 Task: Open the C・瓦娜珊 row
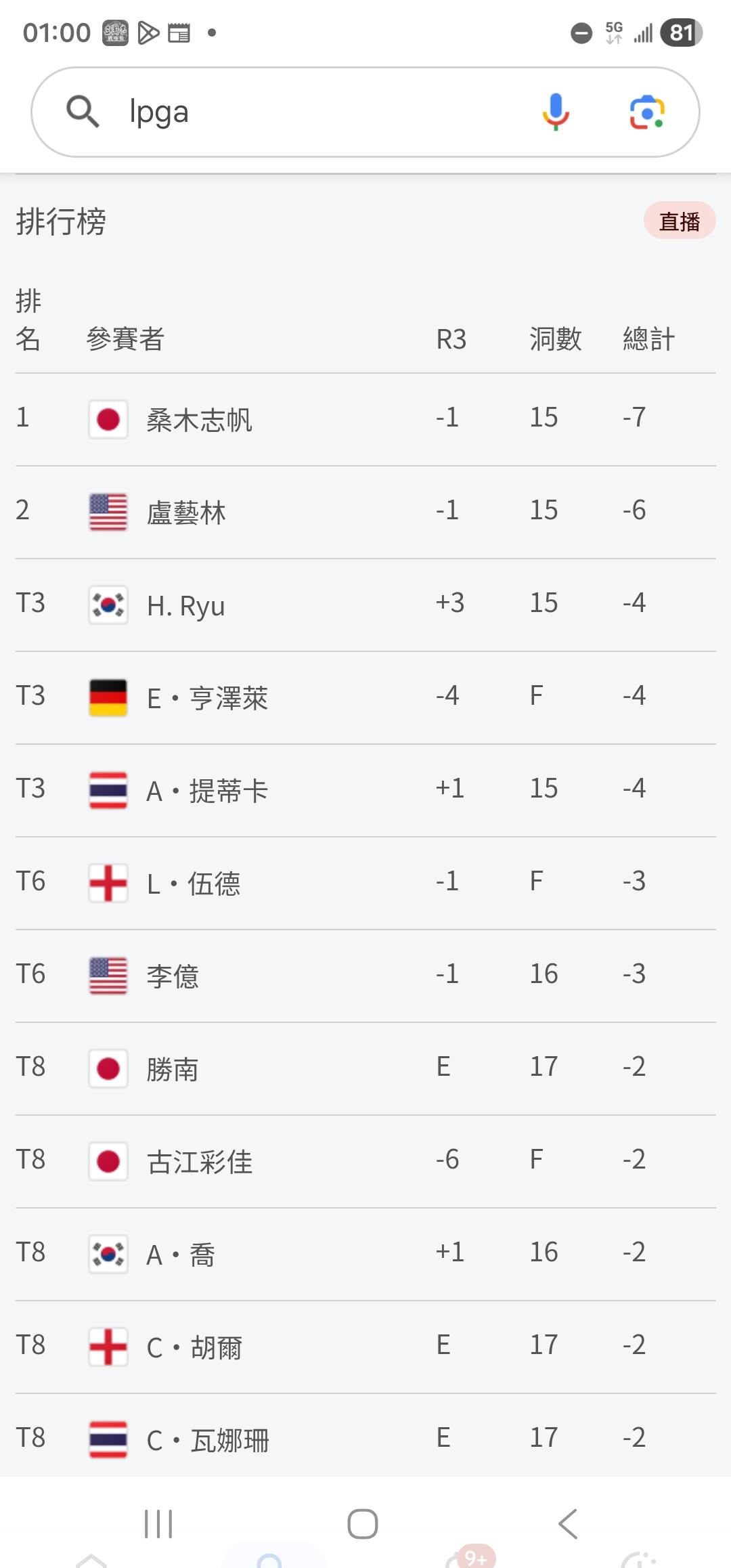[x=365, y=1437]
